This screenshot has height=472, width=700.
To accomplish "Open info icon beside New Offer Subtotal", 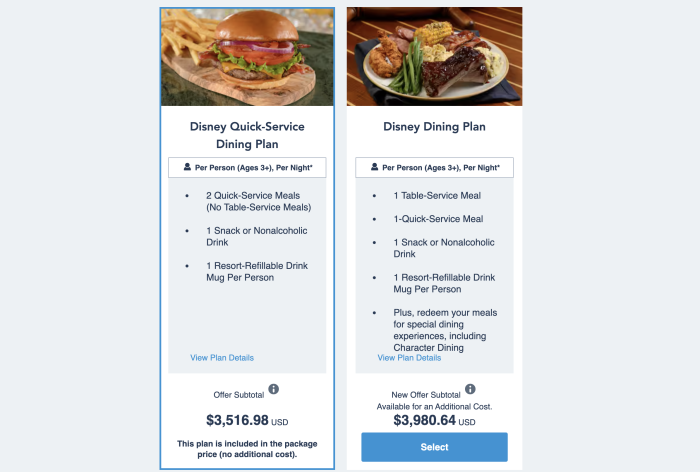I will click(x=471, y=389).
